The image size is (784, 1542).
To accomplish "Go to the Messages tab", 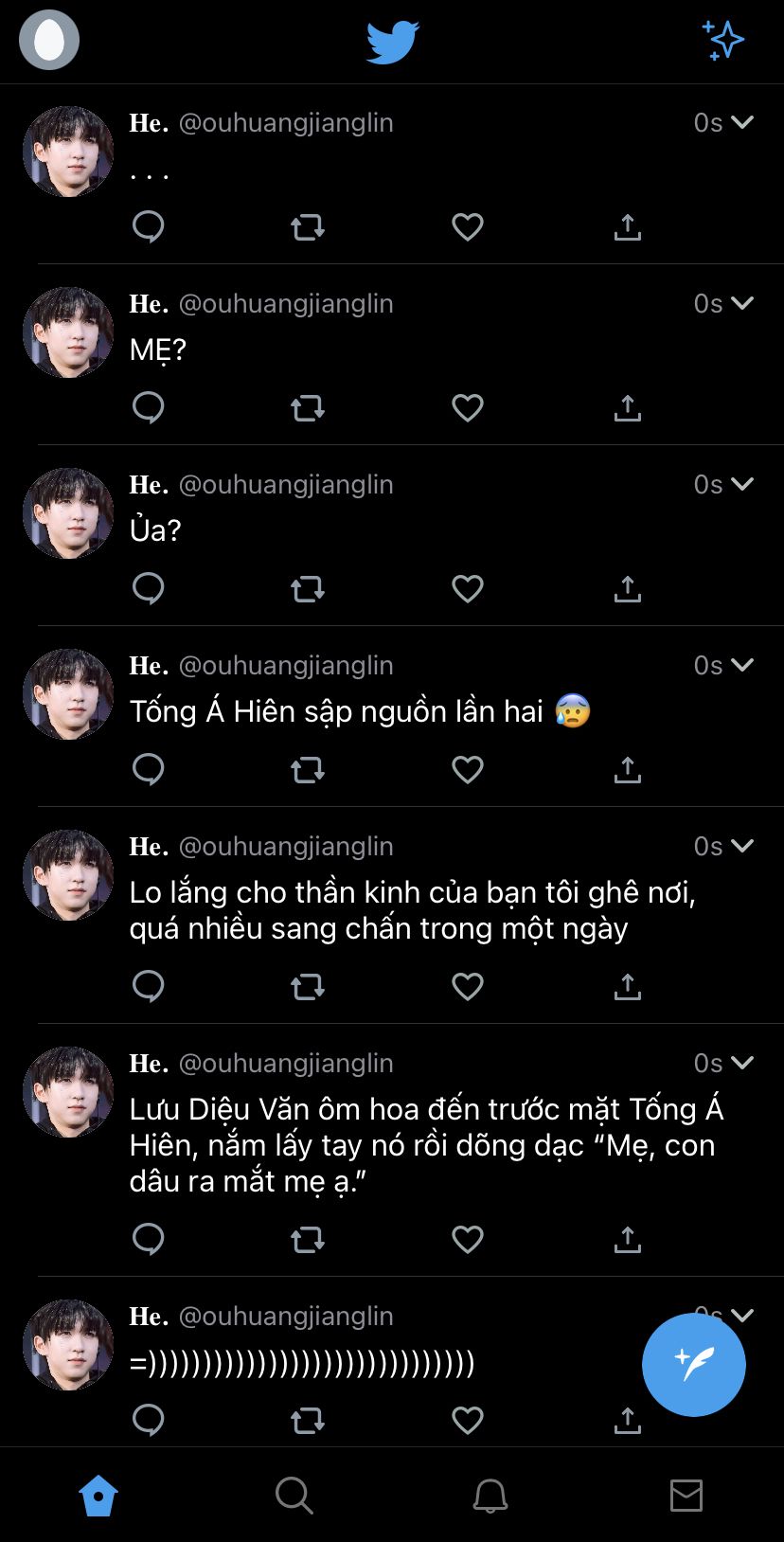I will click(x=686, y=1496).
